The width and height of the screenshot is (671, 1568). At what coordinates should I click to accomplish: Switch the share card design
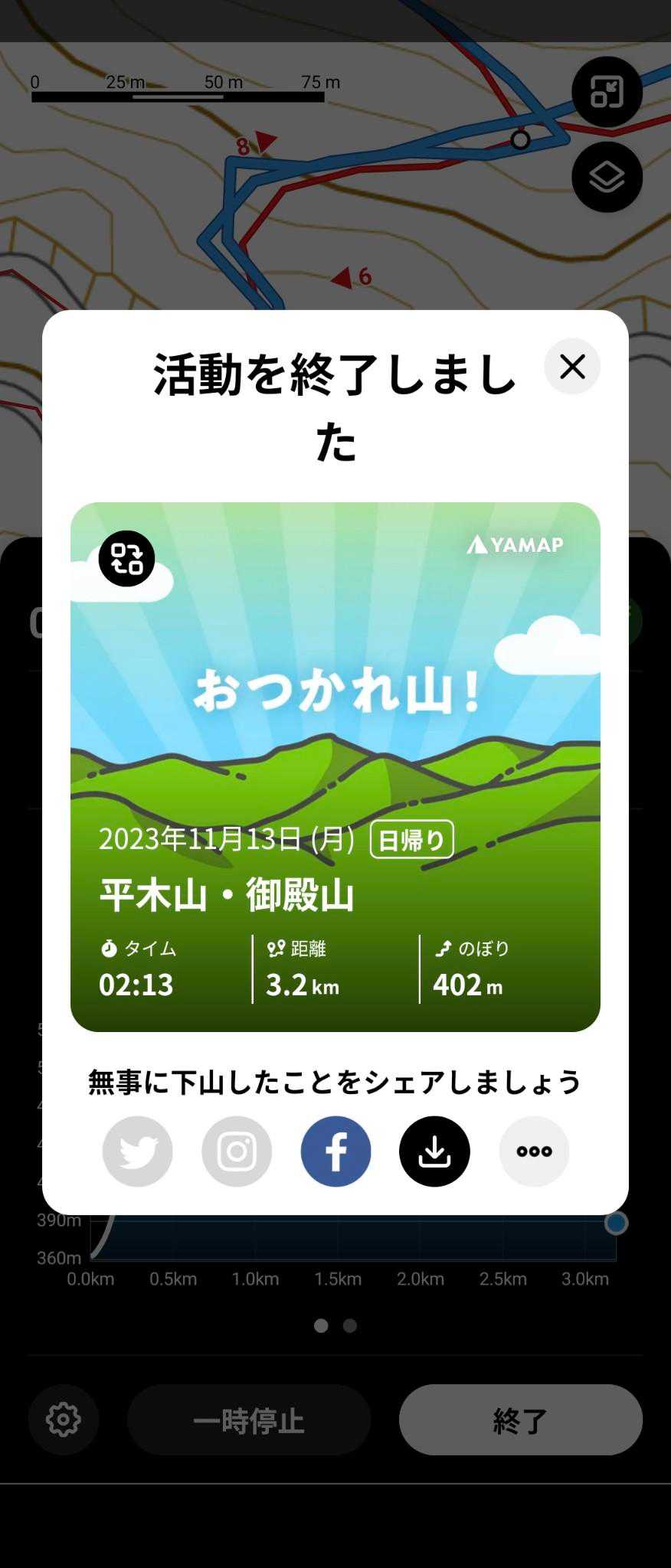pos(126,558)
